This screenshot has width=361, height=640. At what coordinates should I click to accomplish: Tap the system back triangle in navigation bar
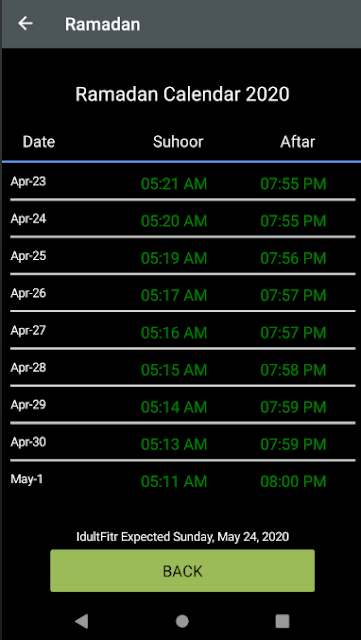(x=81, y=621)
